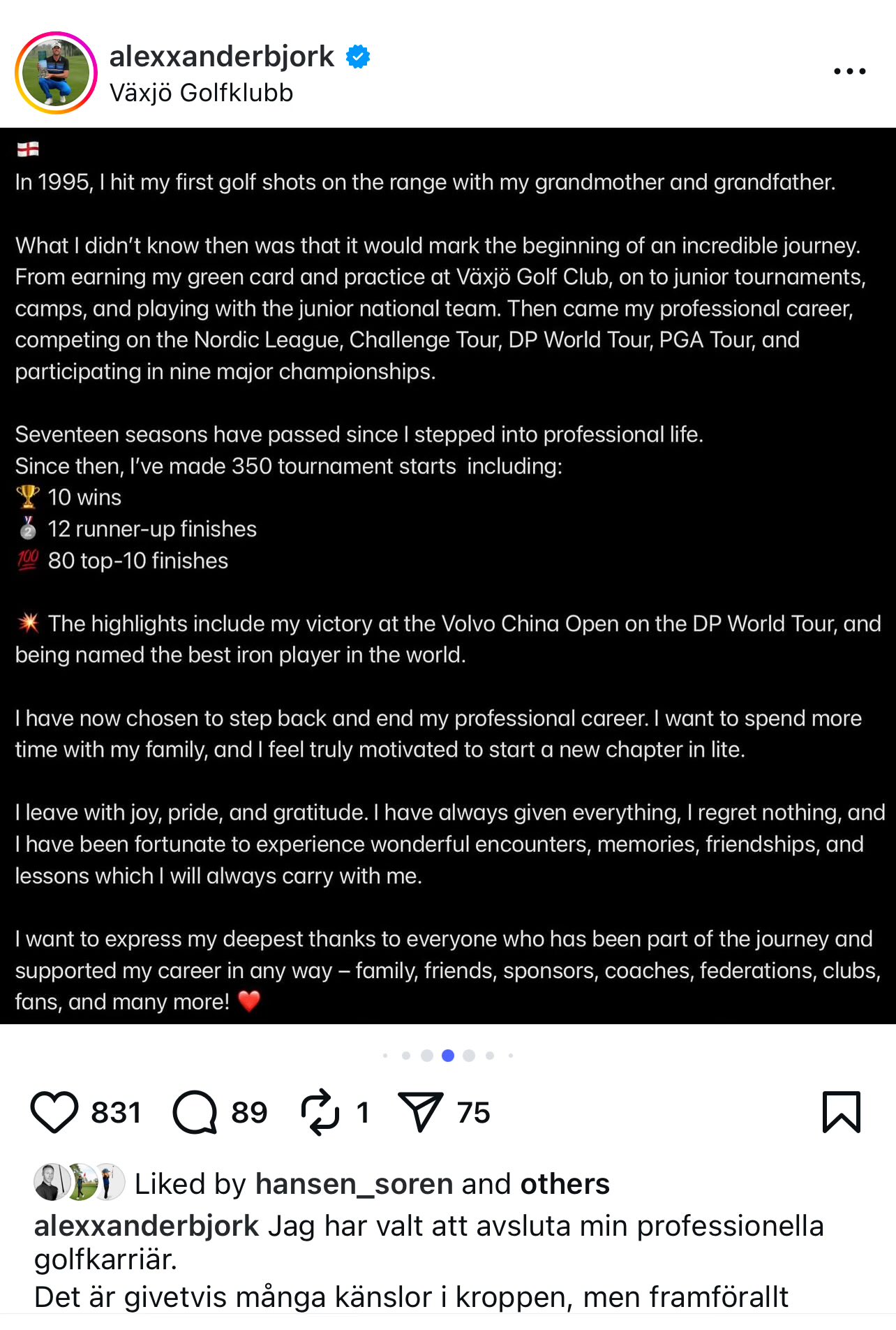
Task: Open hansen_soren's profile from likes
Action: (x=354, y=1184)
